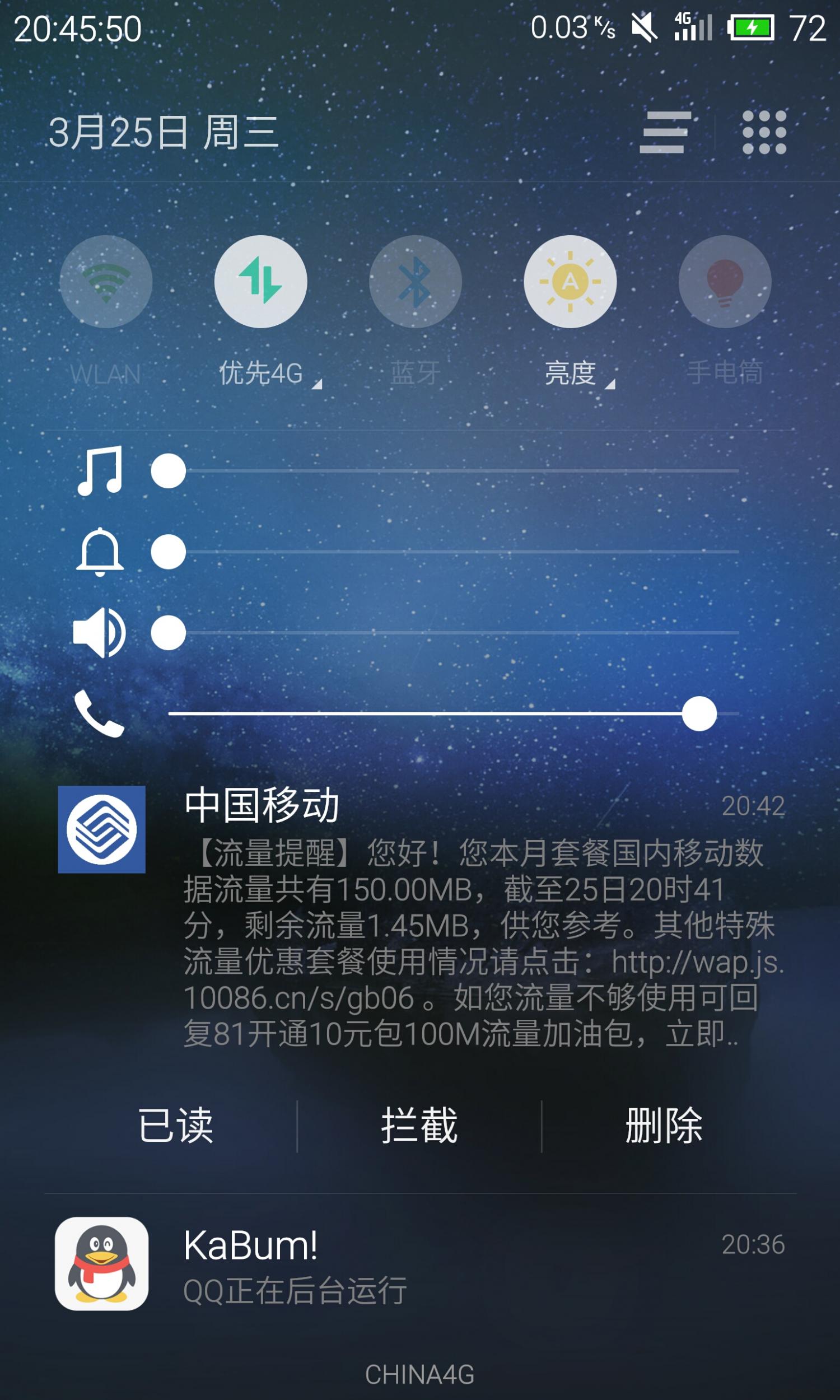Mark the 中国移动 message as read (已读)
Viewport: 840px width, 1400px height.
(175, 1126)
